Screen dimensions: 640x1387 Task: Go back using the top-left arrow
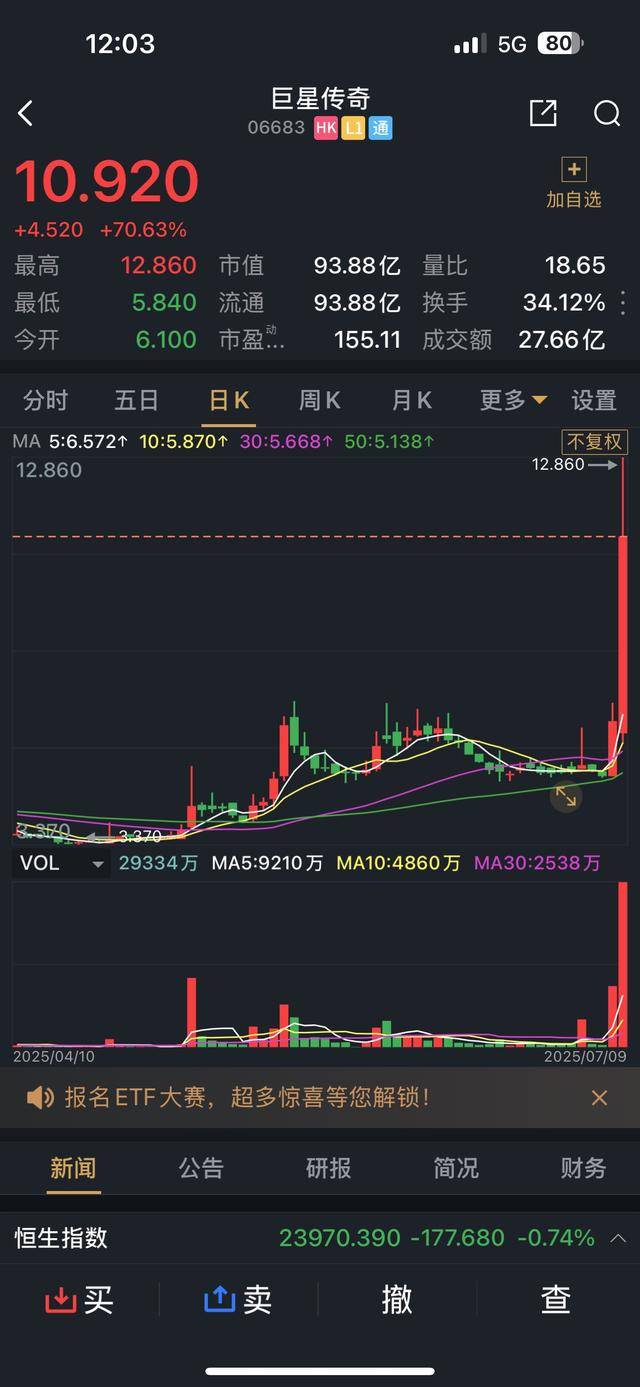tap(26, 113)
